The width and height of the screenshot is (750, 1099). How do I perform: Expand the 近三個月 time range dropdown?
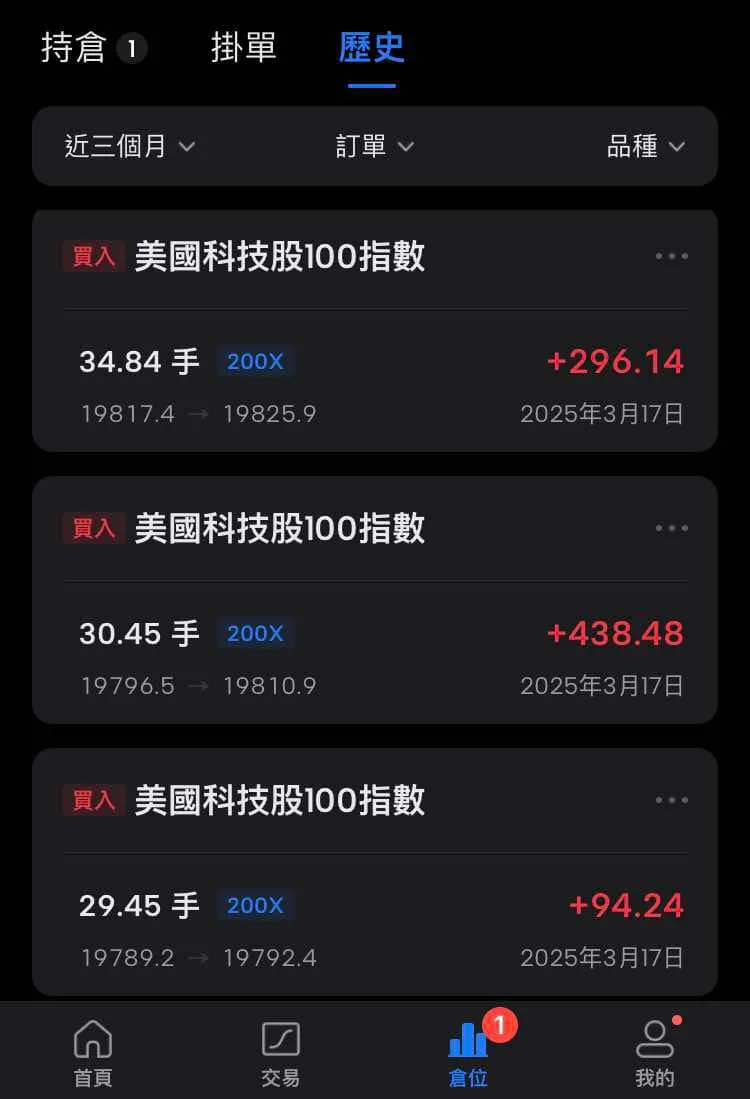pyautogui.click(x=130, y=147)
